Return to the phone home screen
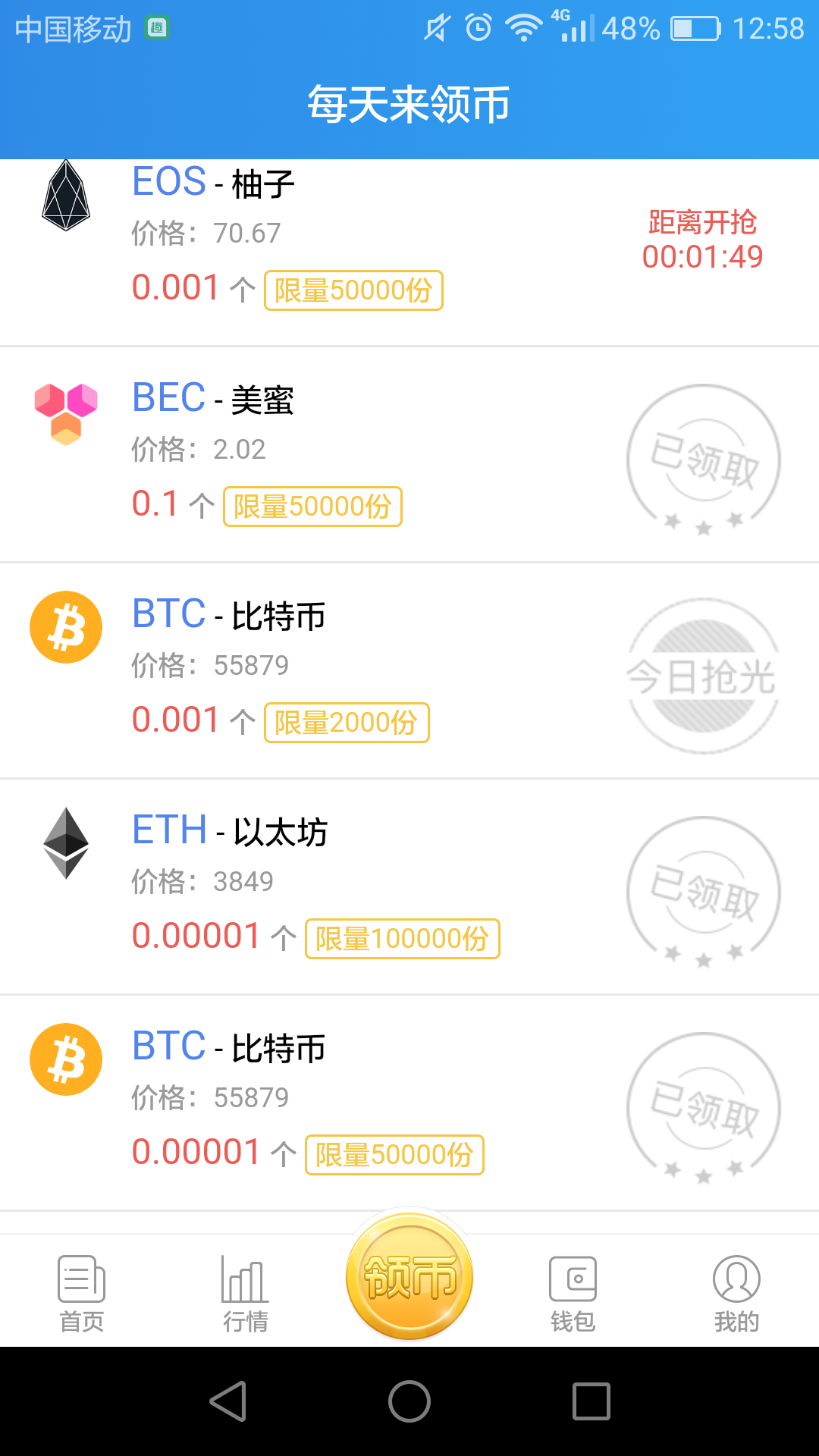 pos(409,1401)
